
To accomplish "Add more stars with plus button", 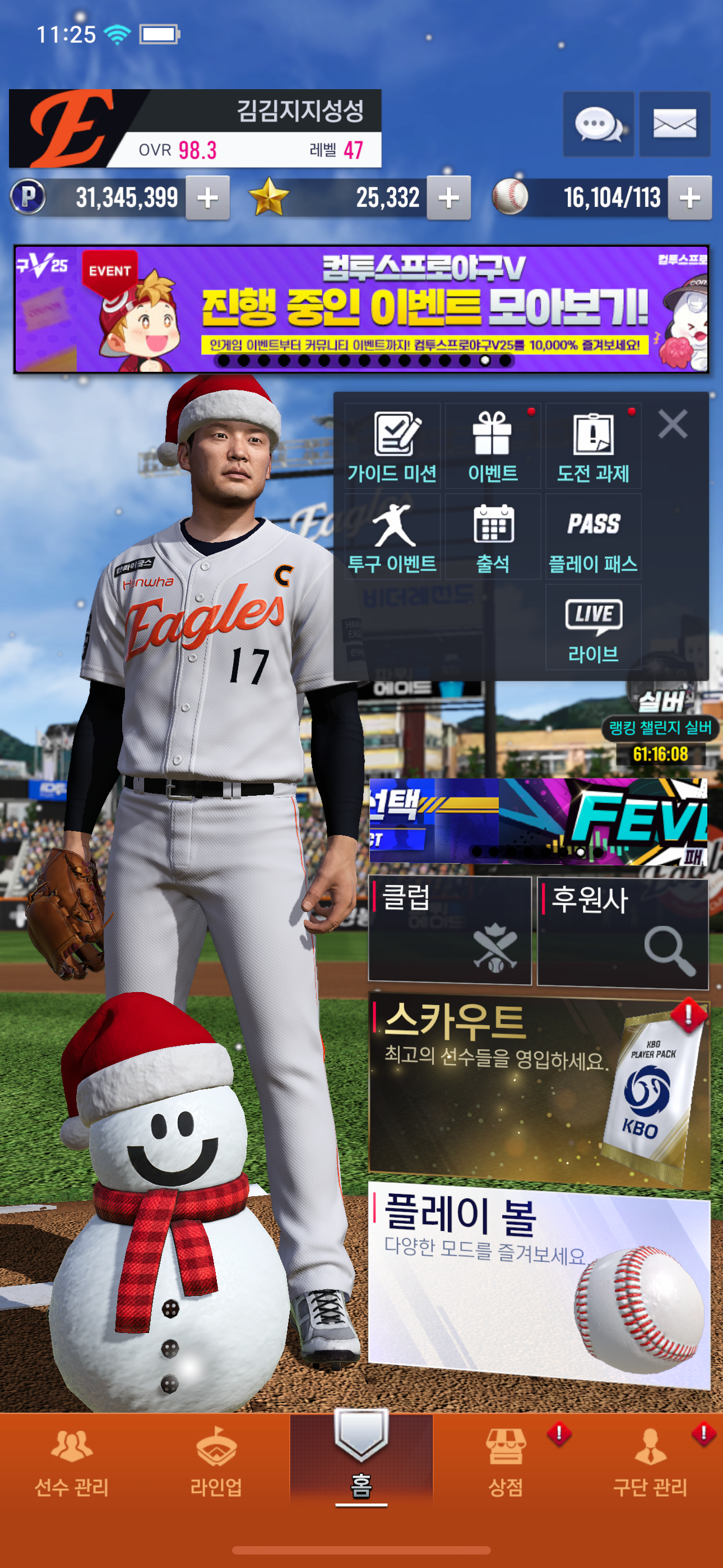I will tap(448, 197).
